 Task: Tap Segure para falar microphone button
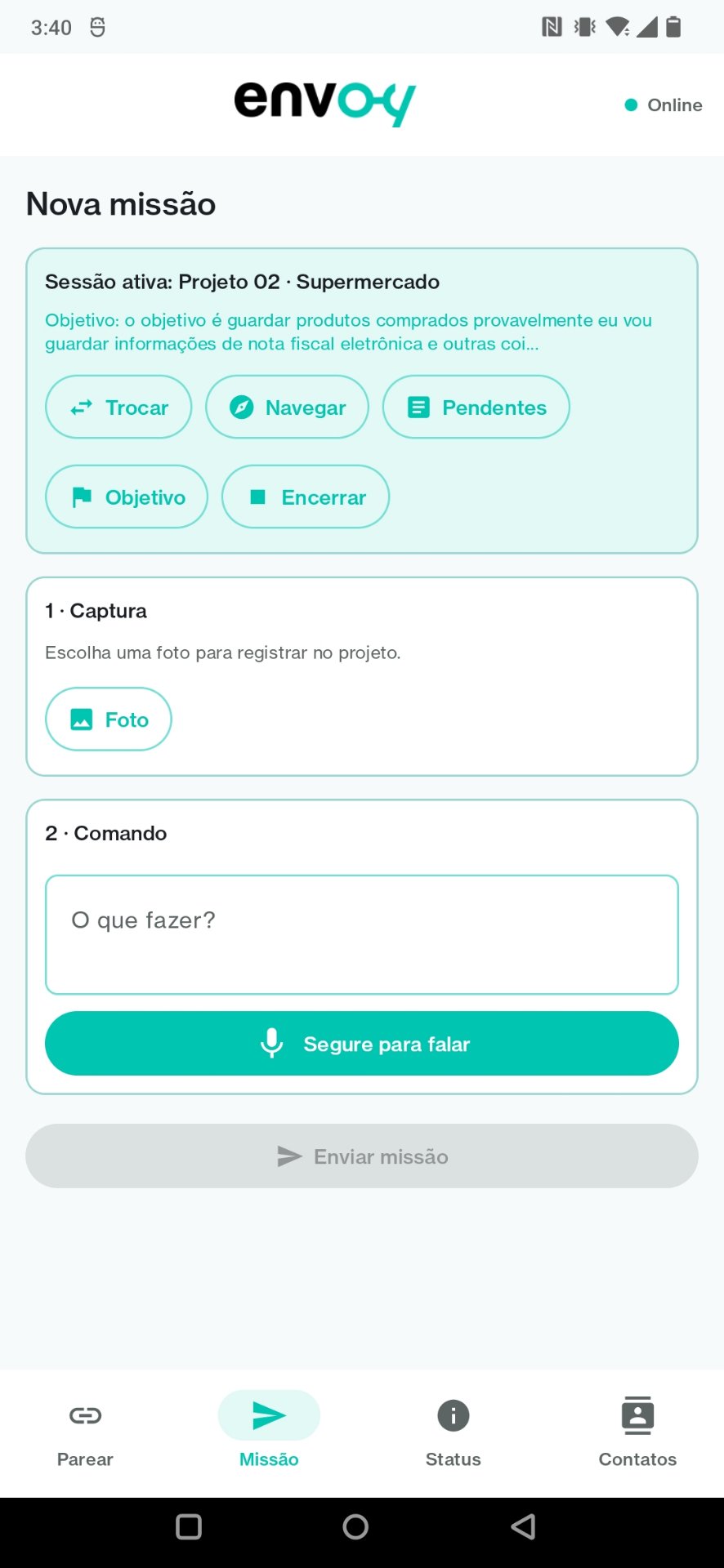[x=362, y=1043]
